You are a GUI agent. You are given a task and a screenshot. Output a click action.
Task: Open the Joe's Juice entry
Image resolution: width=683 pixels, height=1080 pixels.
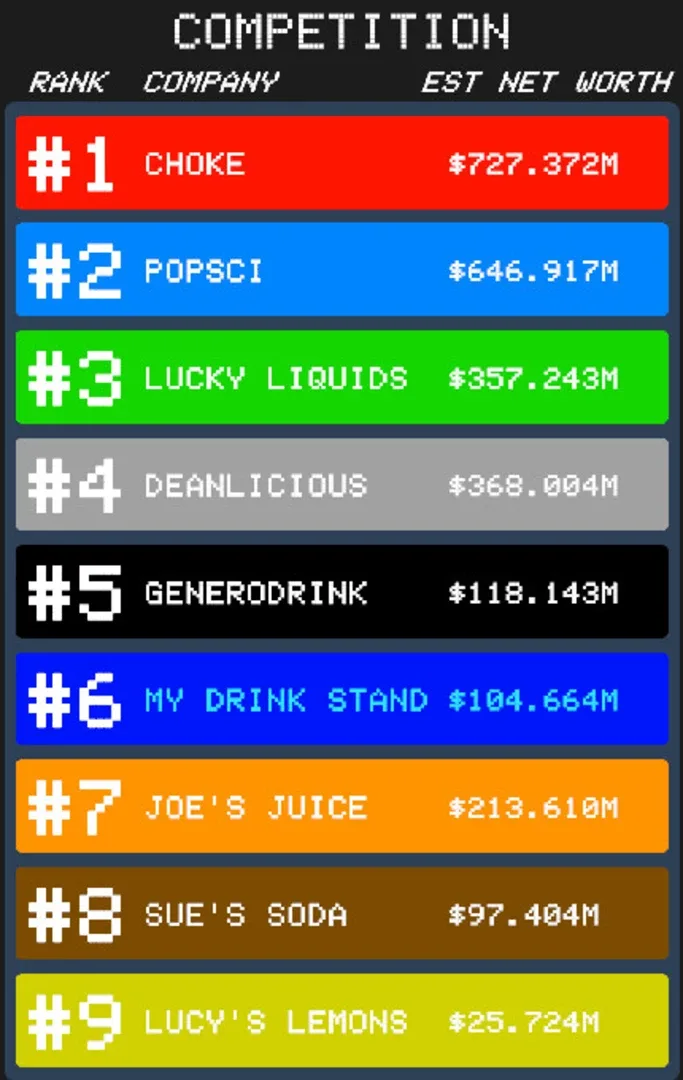click(x=341, y=807)
